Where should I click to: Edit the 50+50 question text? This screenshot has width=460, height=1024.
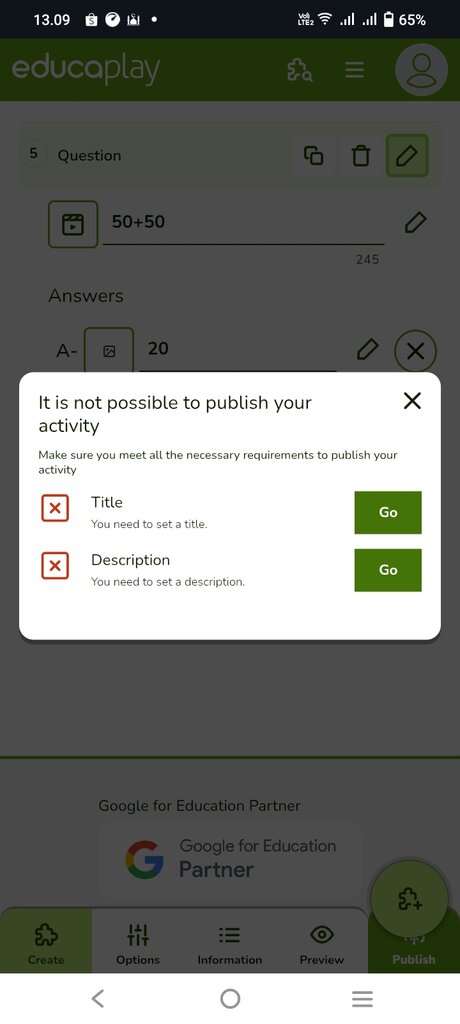(416, 222)
